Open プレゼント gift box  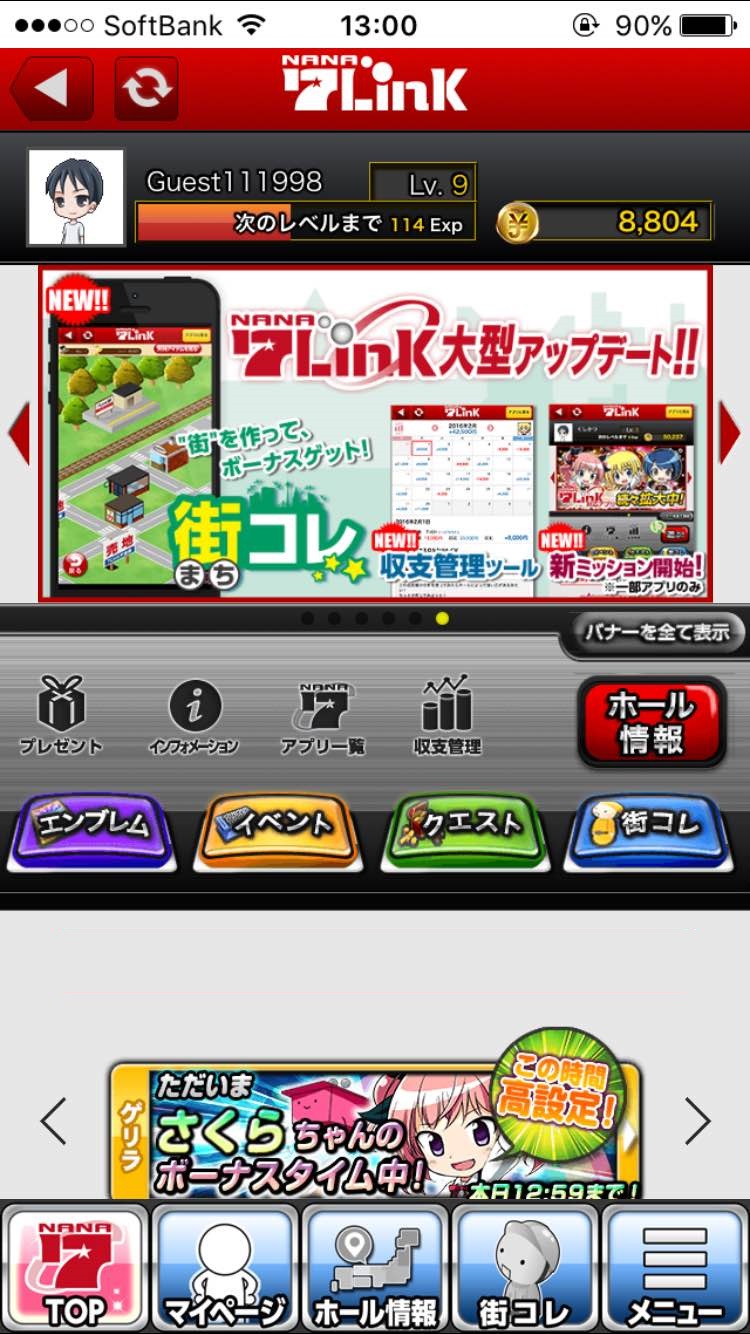click(x=60, y=715)
